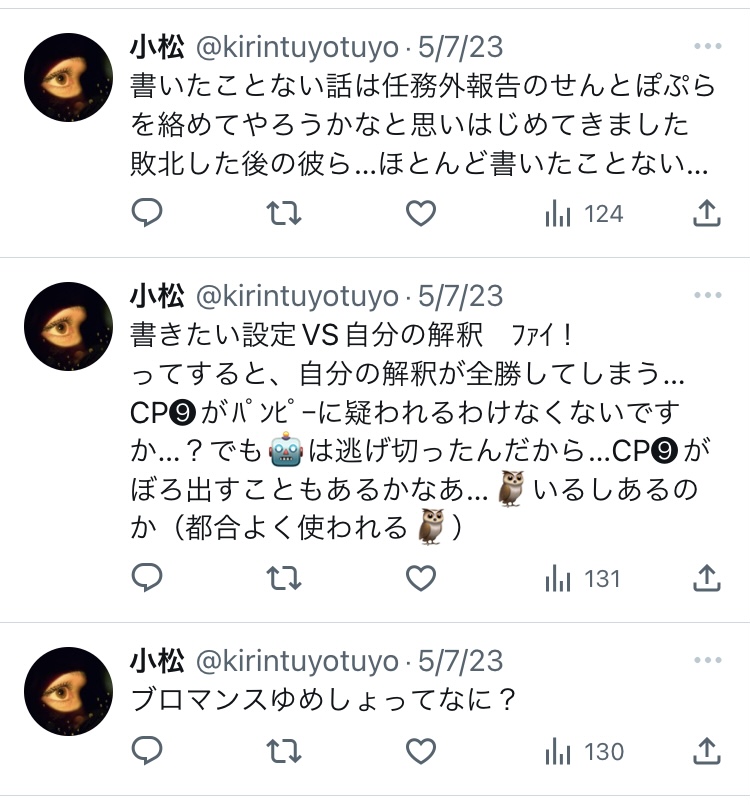Image resolution: width=750 pixels, height=805 pixels.
Task: Retweet the ブロマンスゆめしょ tweet
Action: tap(284, 751)
